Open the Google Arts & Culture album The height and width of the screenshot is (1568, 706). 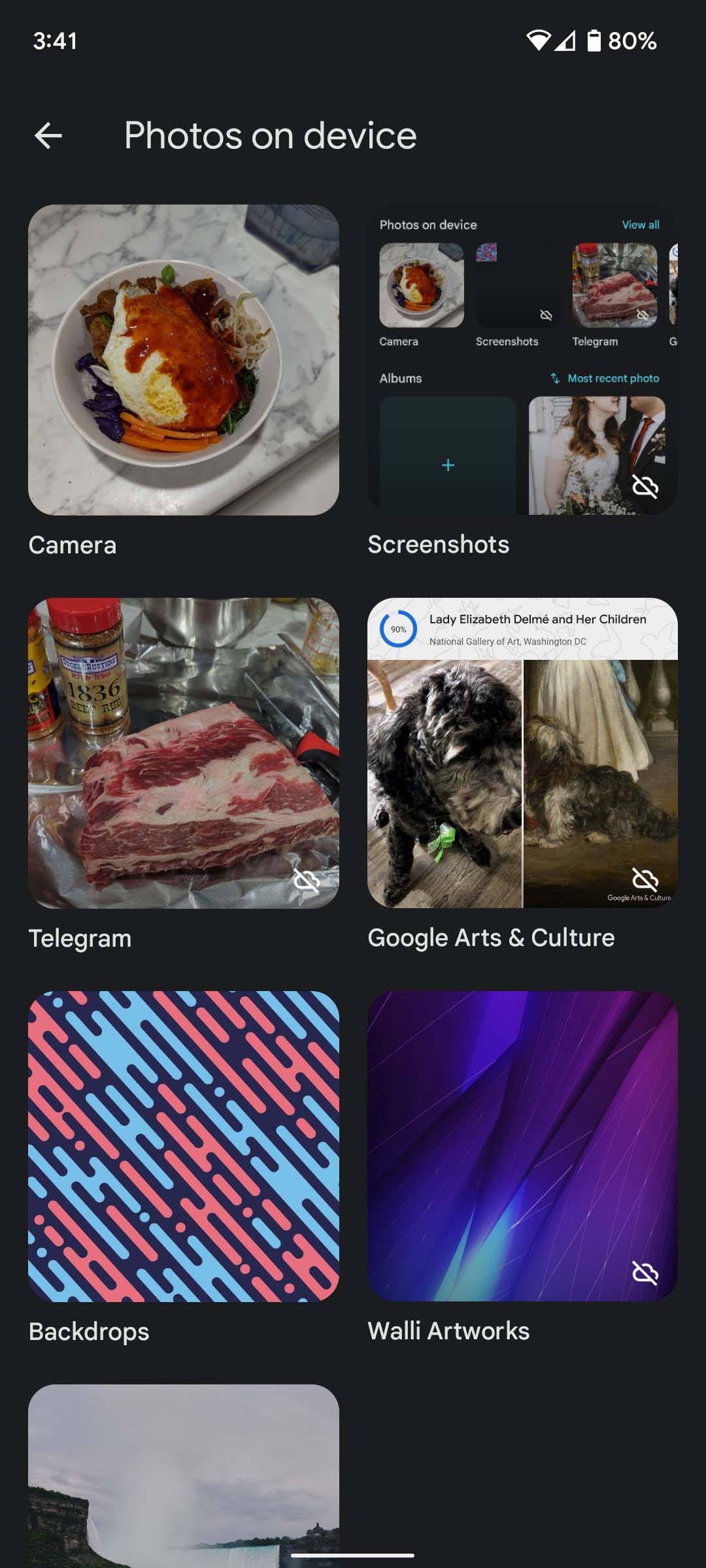[522, 753]
